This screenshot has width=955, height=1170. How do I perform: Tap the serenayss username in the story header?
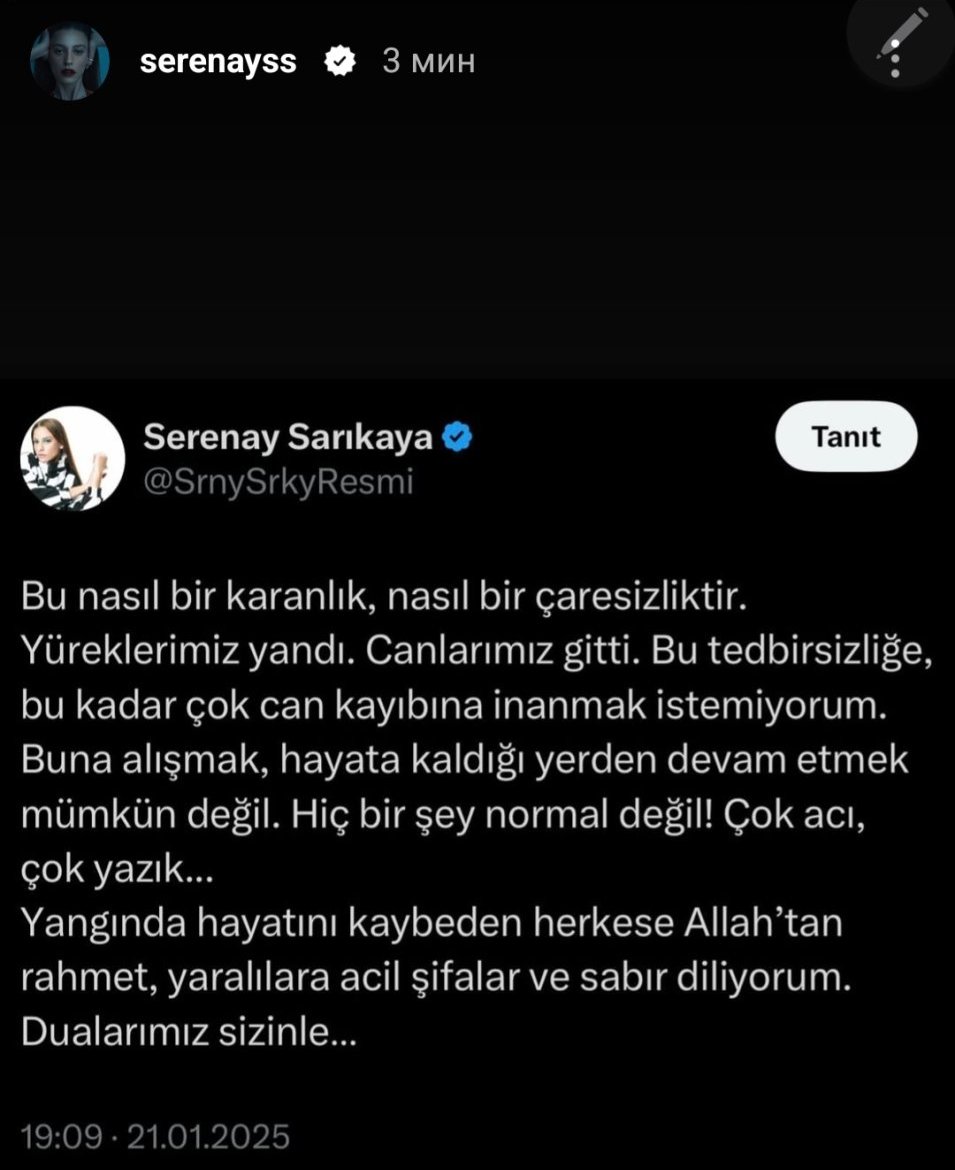click(218, 61)
